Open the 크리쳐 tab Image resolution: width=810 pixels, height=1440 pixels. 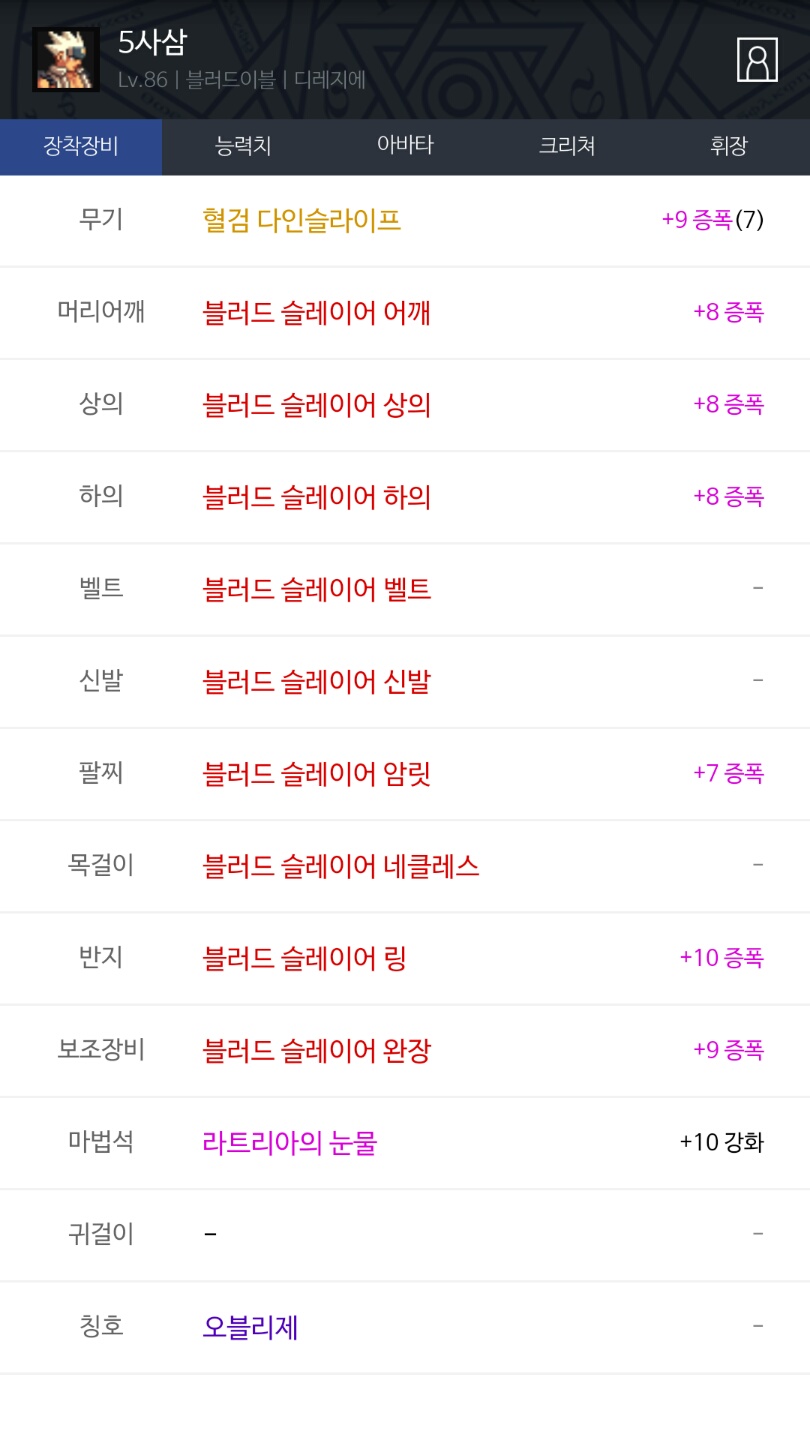[567, 146]
